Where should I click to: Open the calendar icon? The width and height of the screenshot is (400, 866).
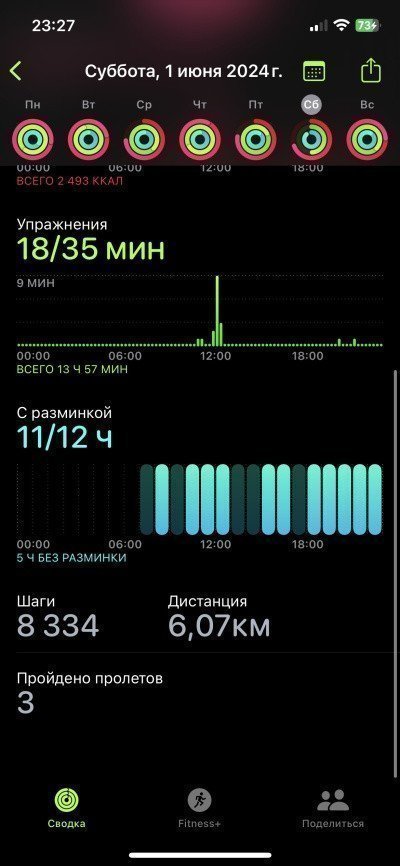[x=314, y=71]
